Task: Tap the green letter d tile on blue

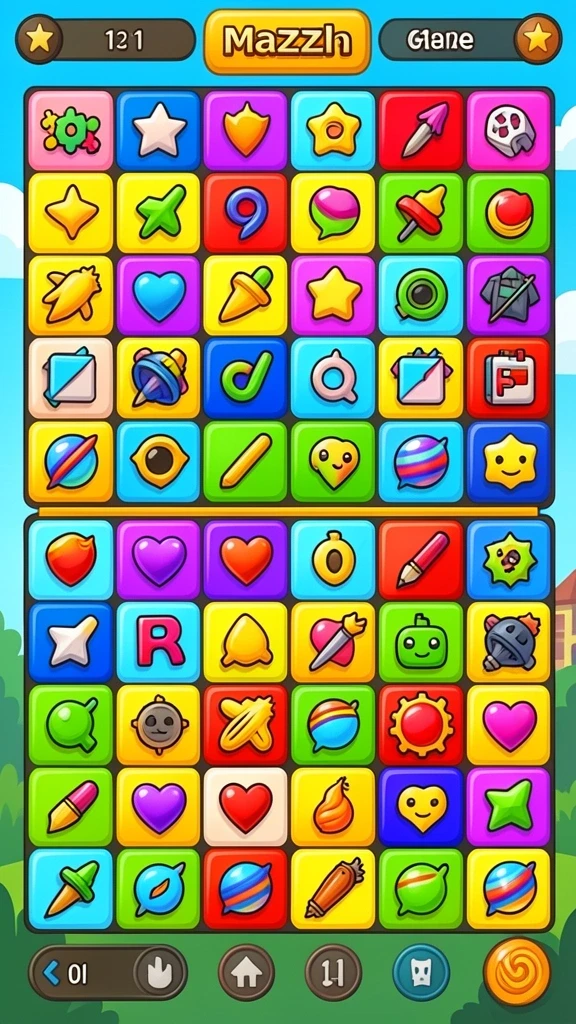Action: (x=245, y=377)
